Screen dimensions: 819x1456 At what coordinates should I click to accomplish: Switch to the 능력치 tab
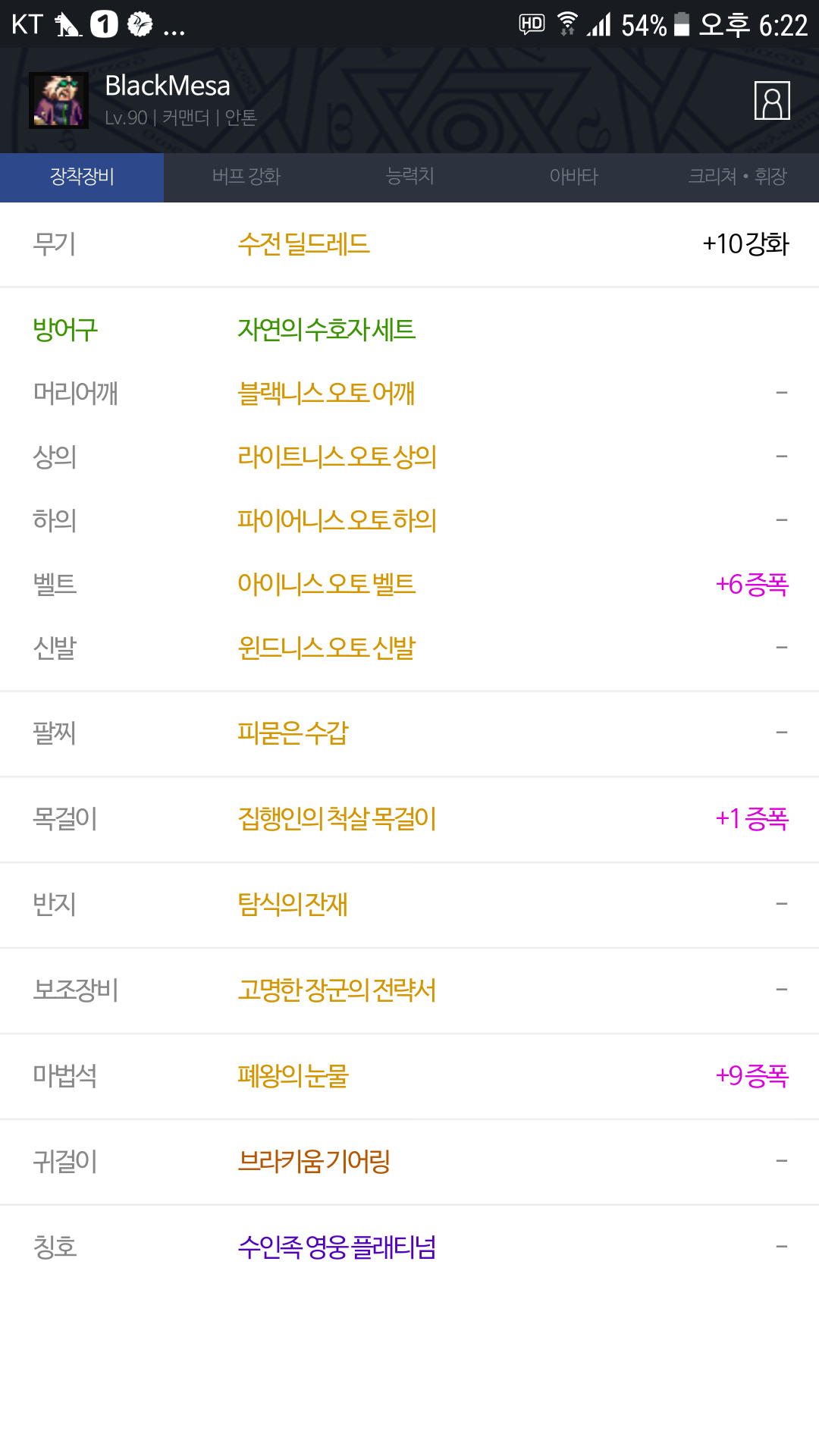coord(409,177)
